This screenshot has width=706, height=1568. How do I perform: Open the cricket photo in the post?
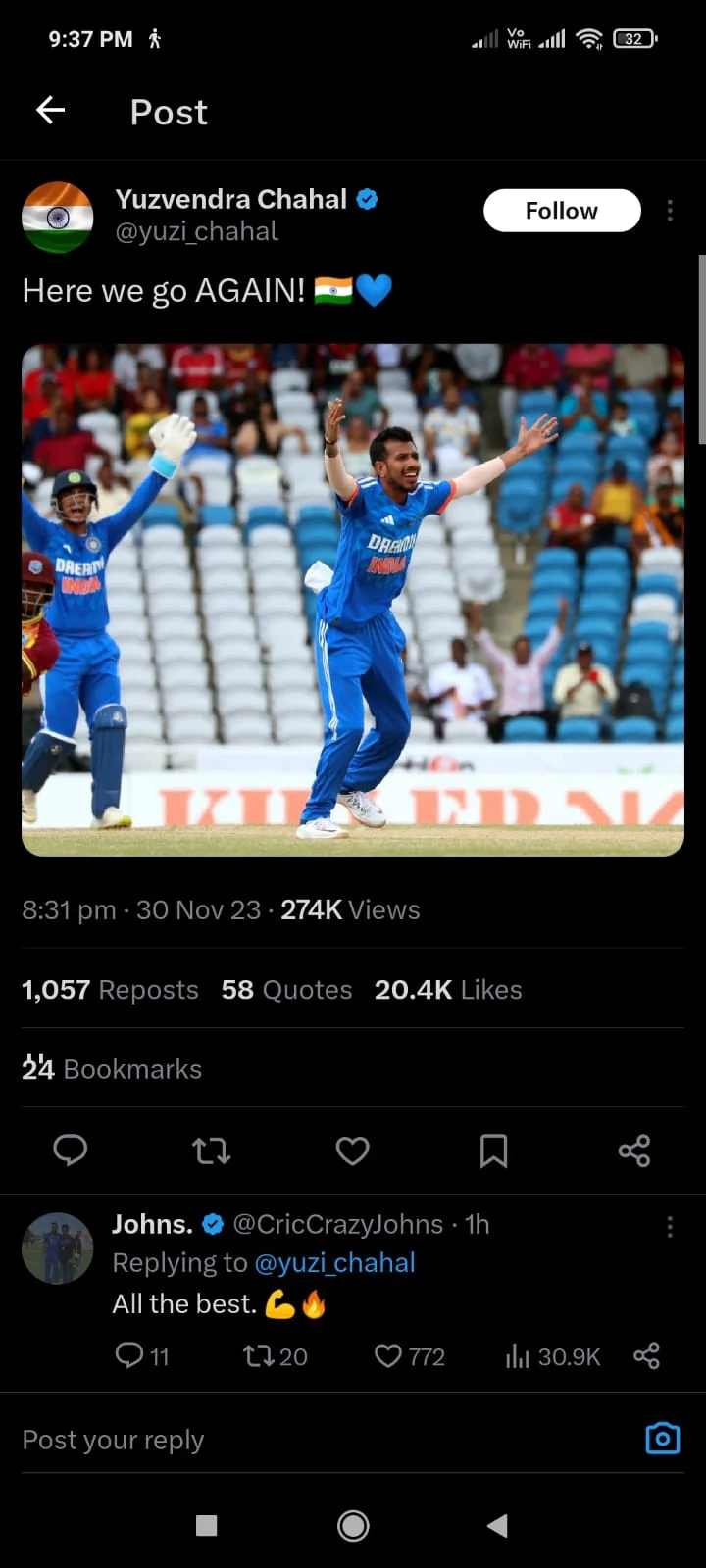click(353, 600)
